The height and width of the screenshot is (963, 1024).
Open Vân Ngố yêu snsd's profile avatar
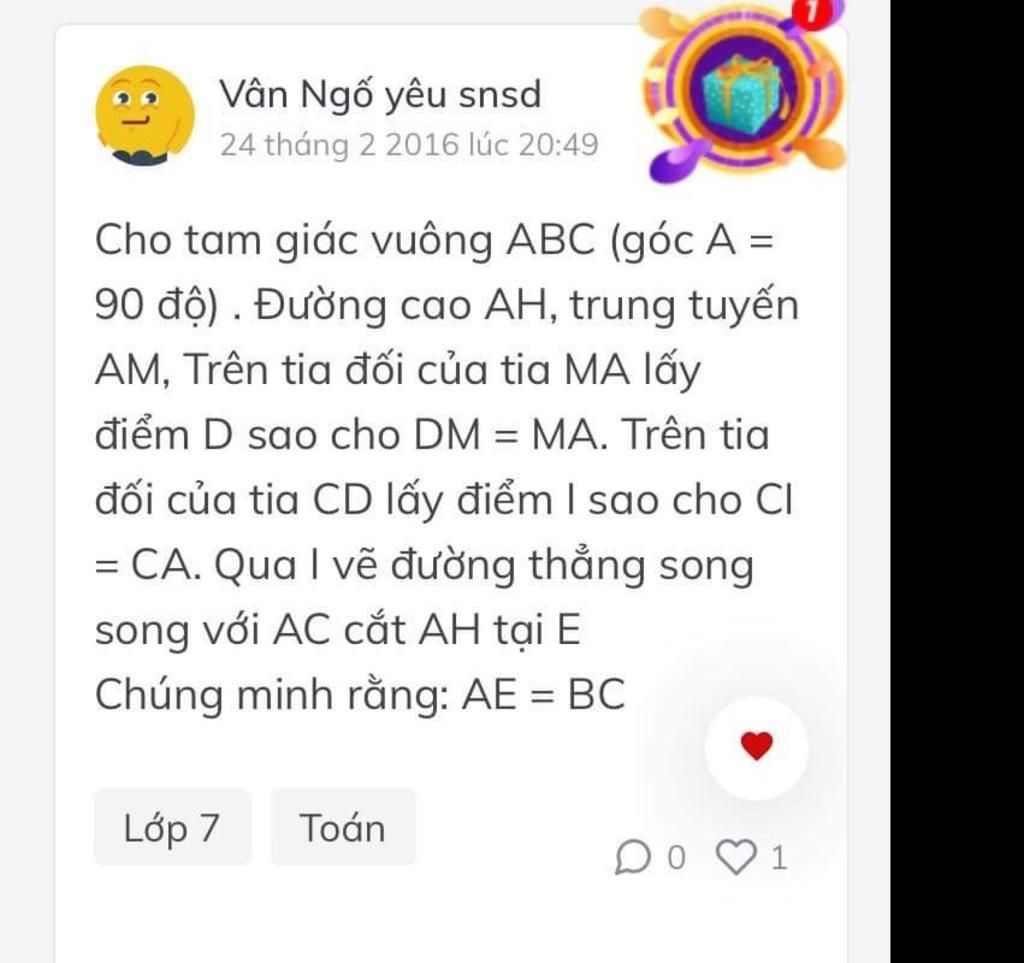143,115
